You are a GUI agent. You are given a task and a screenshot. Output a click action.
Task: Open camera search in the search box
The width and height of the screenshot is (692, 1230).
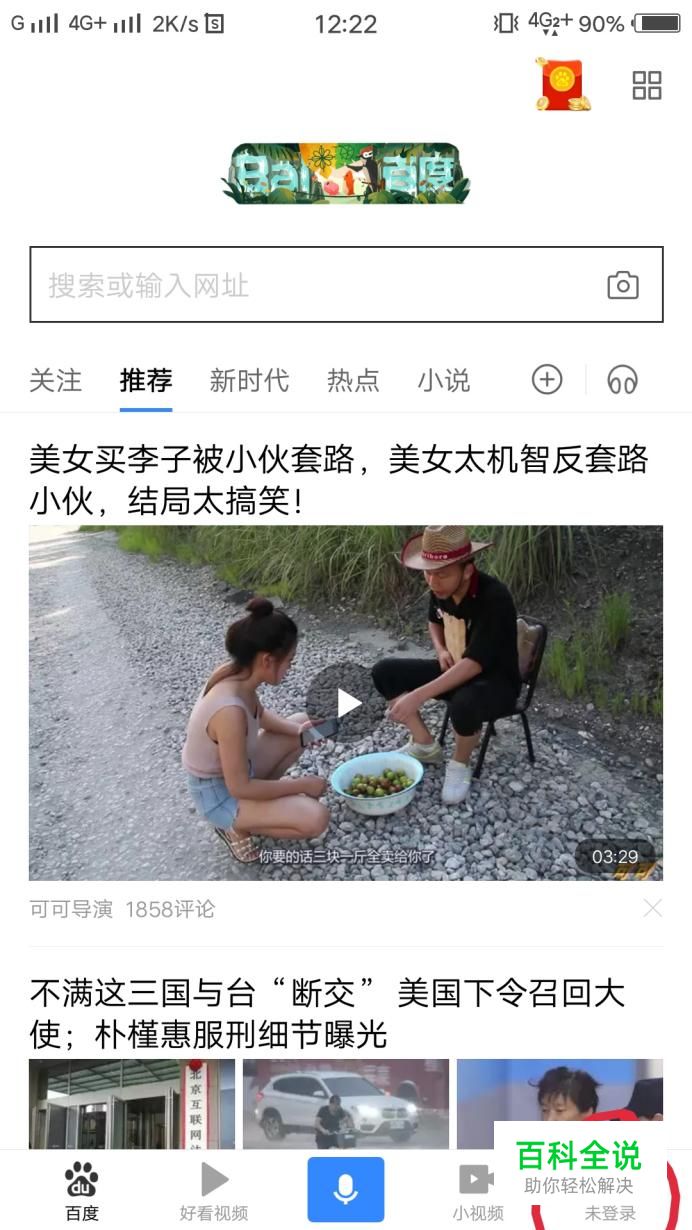point(622,285)
